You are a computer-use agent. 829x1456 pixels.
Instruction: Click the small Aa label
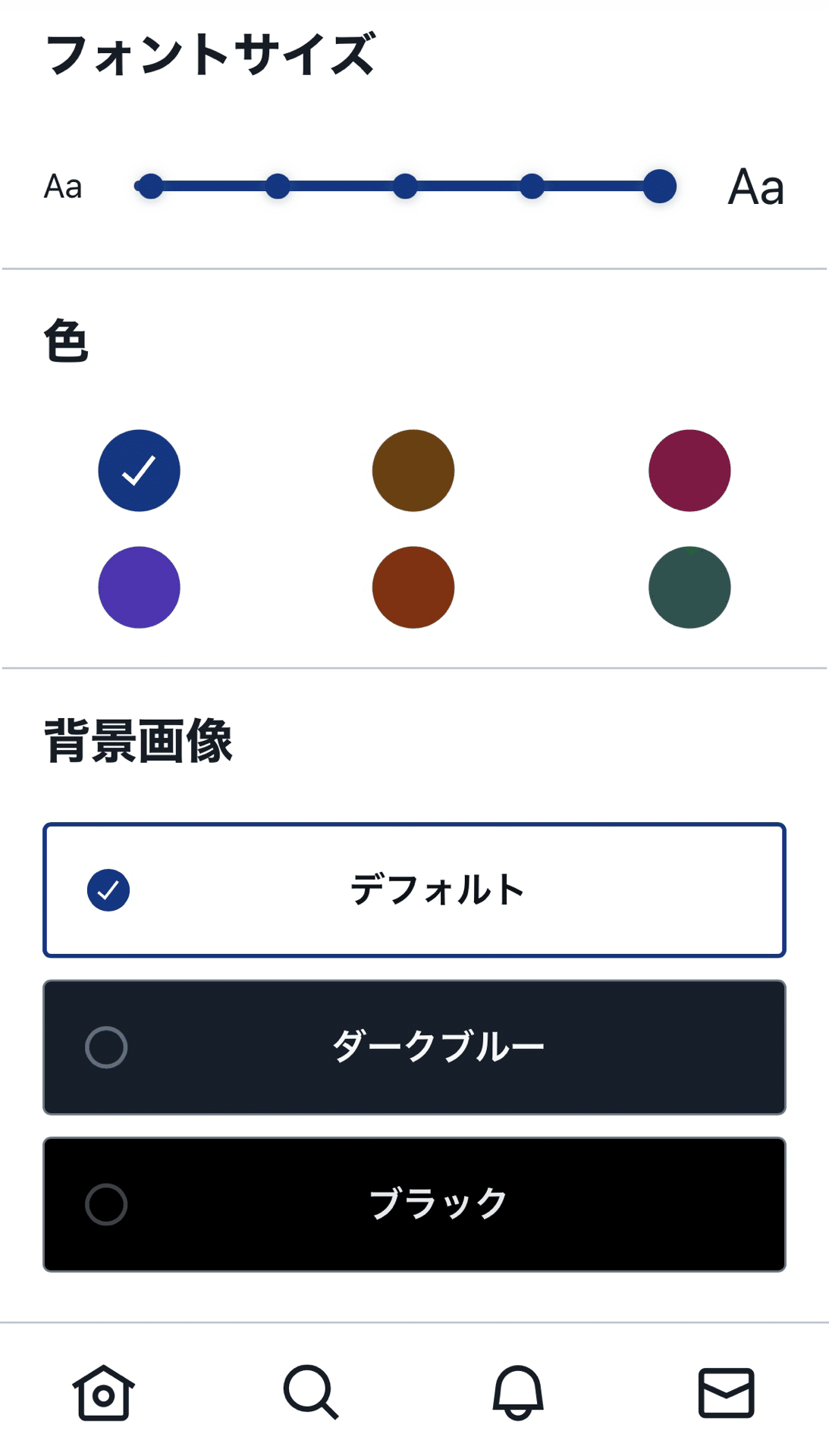(x=64, y=187)
